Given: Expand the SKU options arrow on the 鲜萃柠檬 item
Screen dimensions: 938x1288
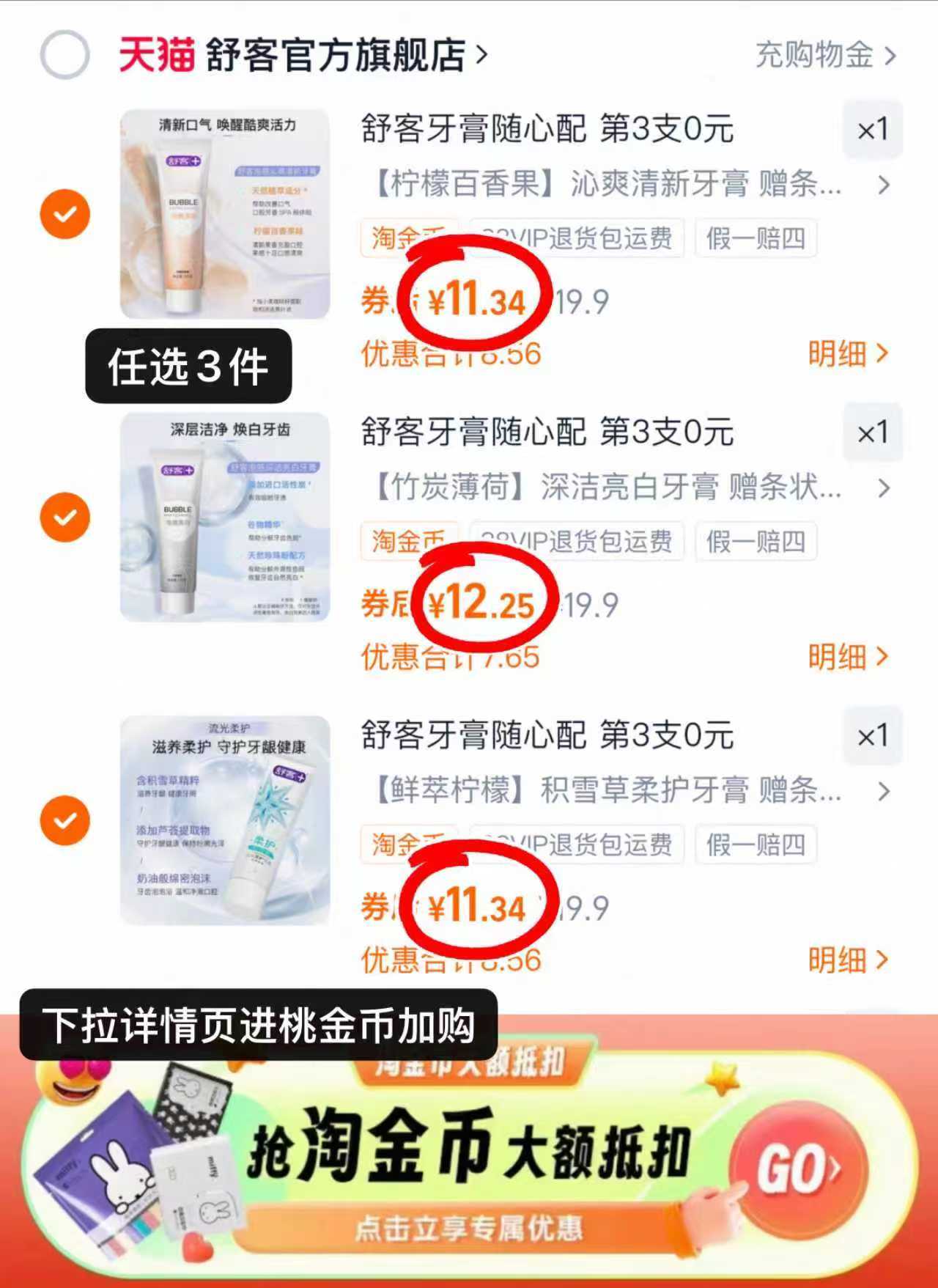Looking at the screenshot, I should click(x=885, y=792).
